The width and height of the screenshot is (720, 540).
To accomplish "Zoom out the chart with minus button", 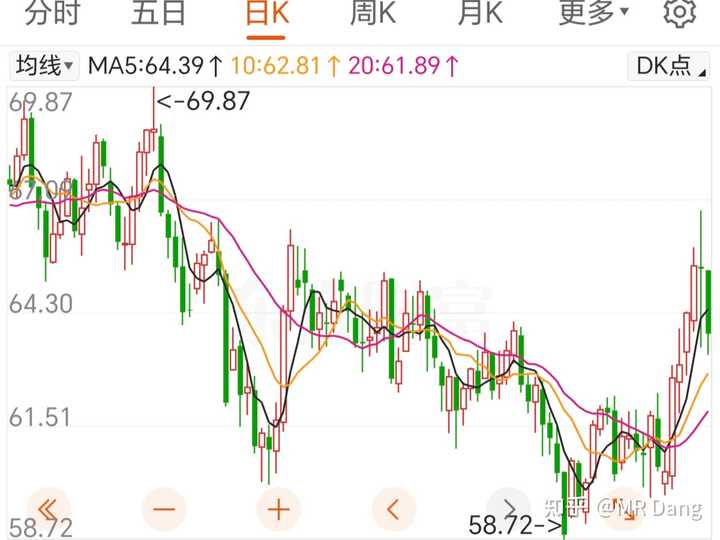I will [164, 509].
